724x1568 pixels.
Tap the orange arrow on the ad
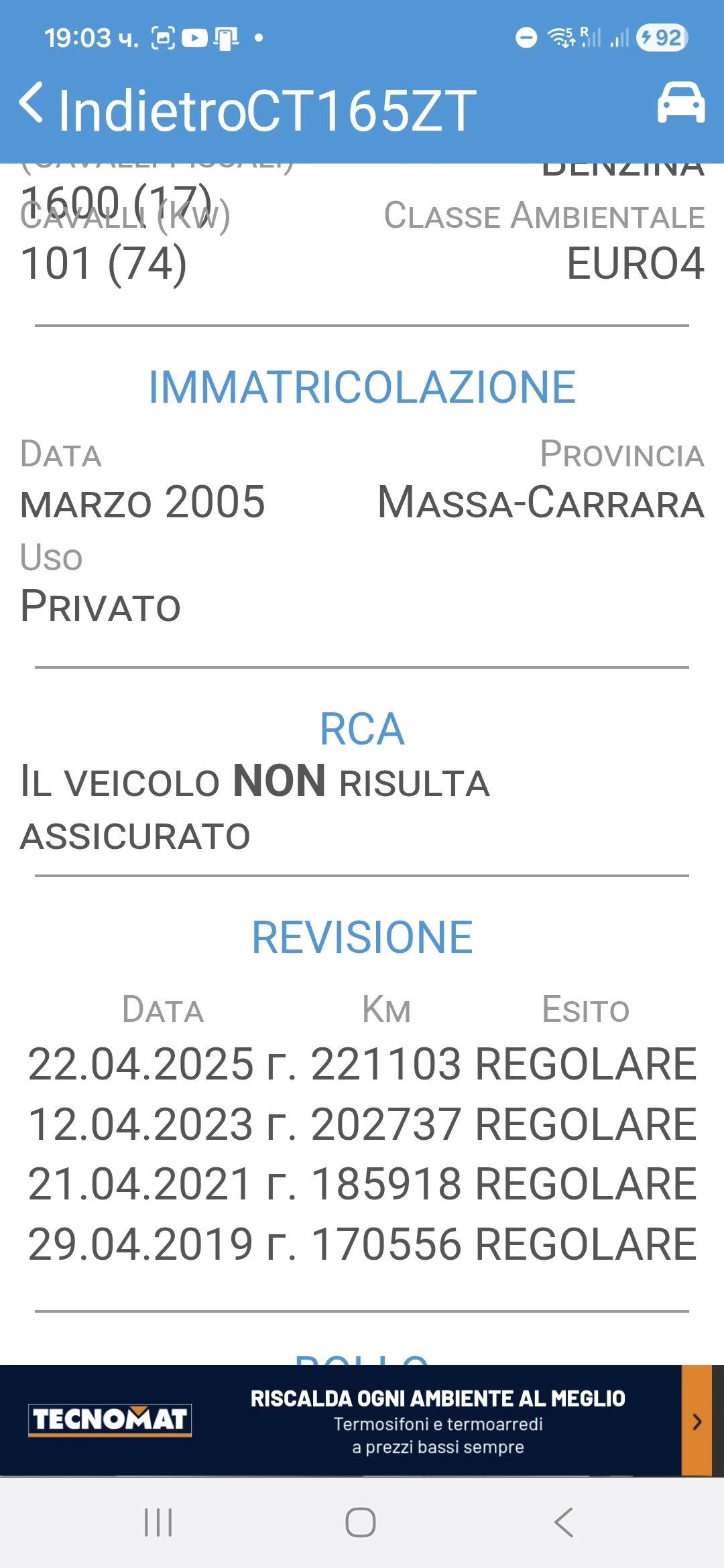point(697,1421)
